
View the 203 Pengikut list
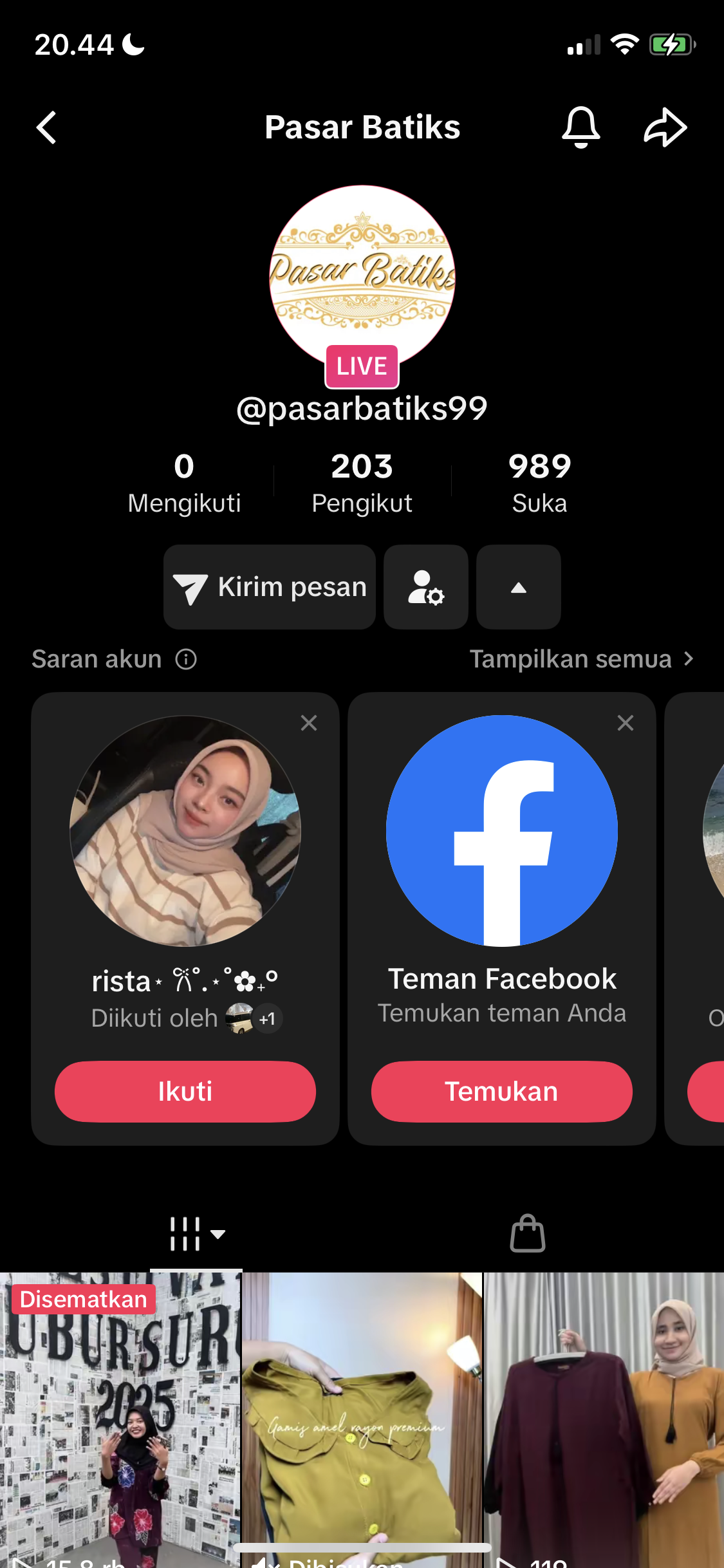coord(362,483)
